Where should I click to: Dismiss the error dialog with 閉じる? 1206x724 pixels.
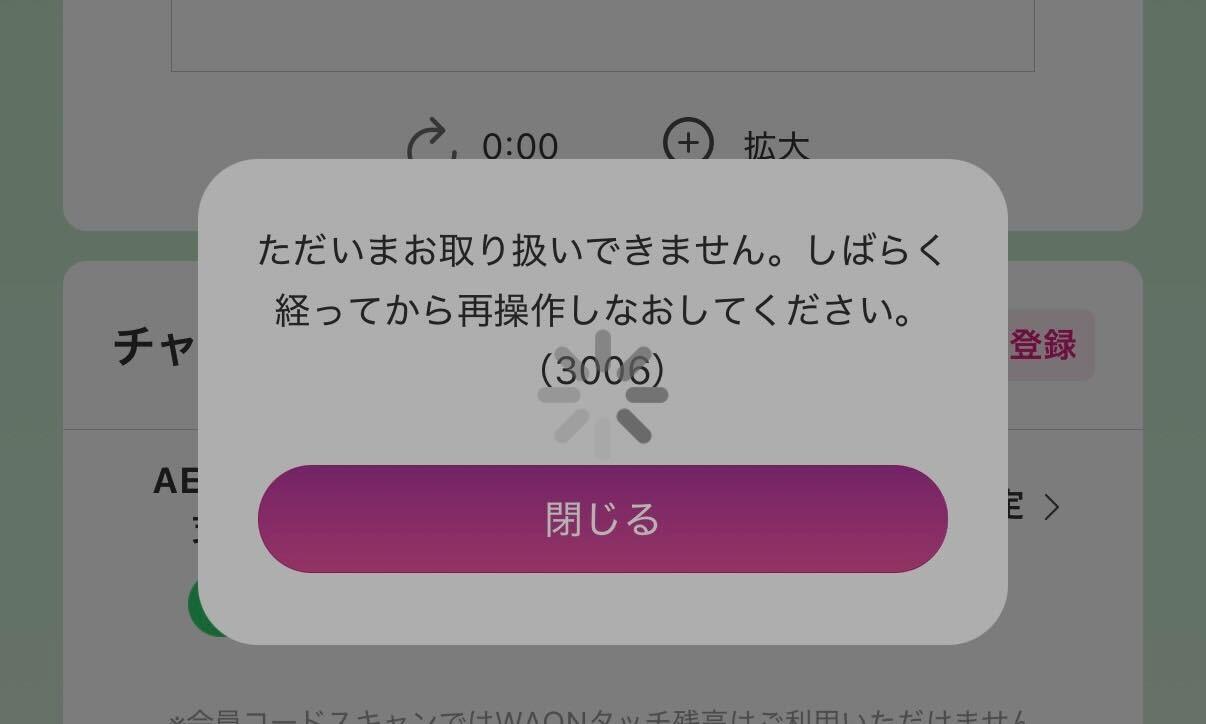pyautogui.click(x=602, y=519)
